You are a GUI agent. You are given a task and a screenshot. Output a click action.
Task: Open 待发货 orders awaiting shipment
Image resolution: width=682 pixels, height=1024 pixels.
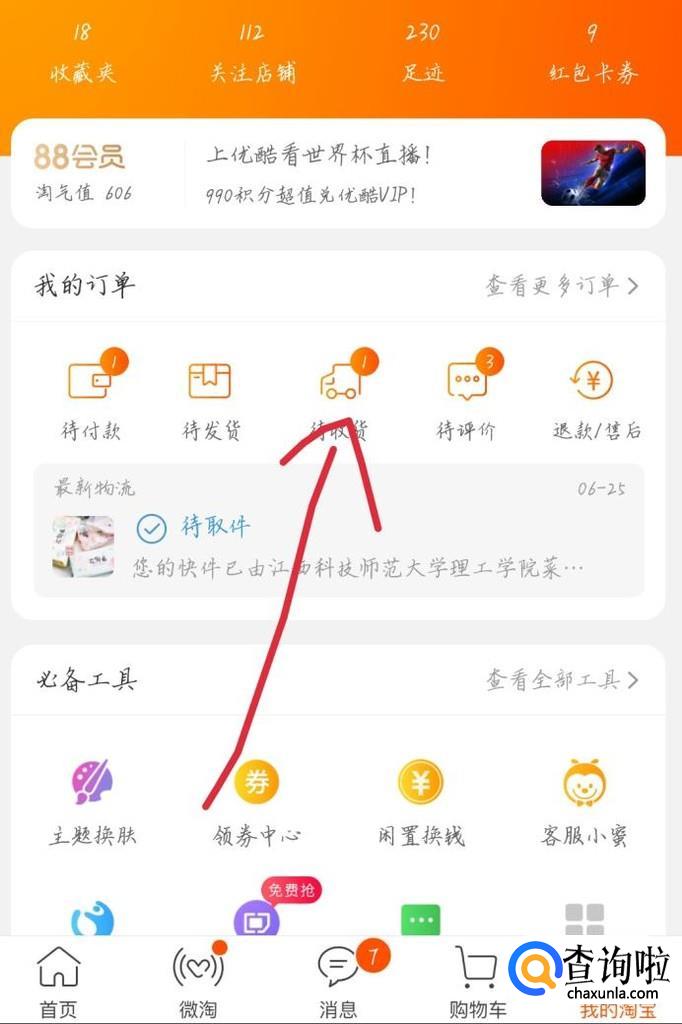(210, 399)
